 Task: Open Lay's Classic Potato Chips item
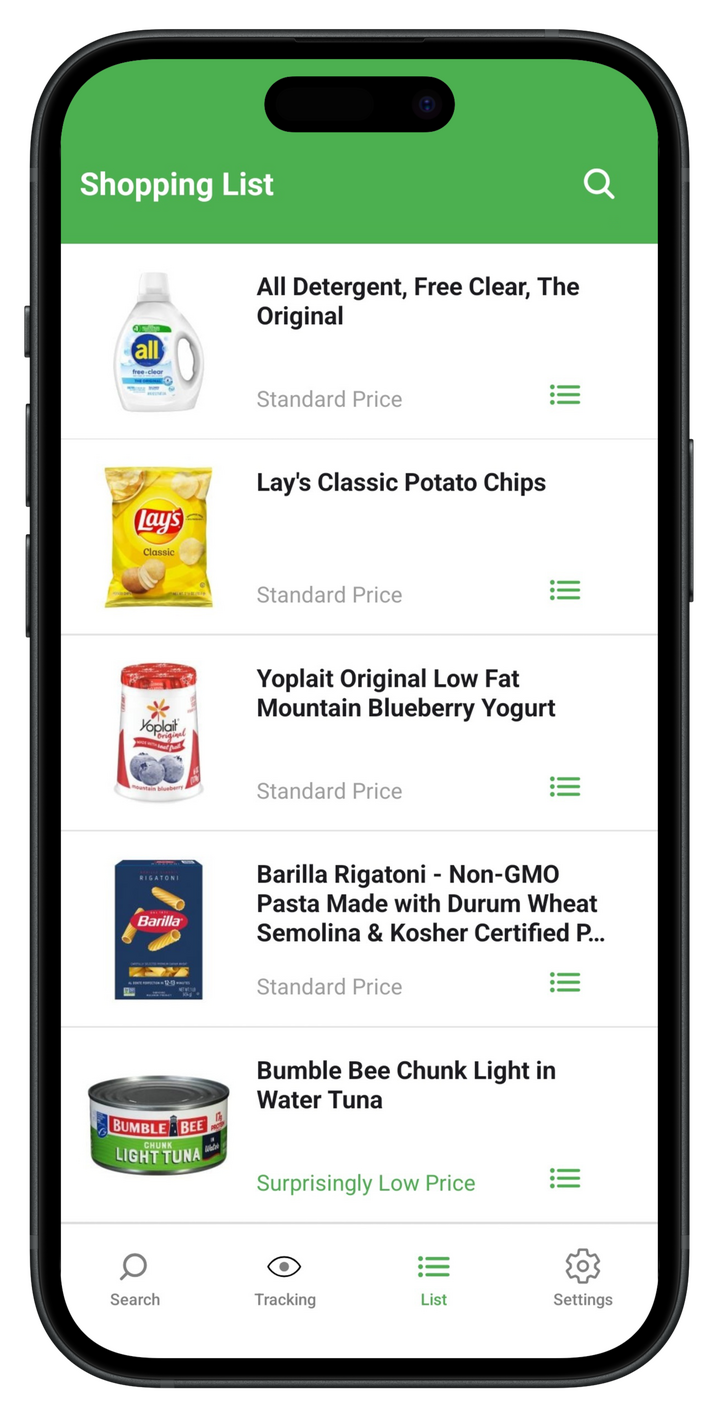tap(401, 483)
